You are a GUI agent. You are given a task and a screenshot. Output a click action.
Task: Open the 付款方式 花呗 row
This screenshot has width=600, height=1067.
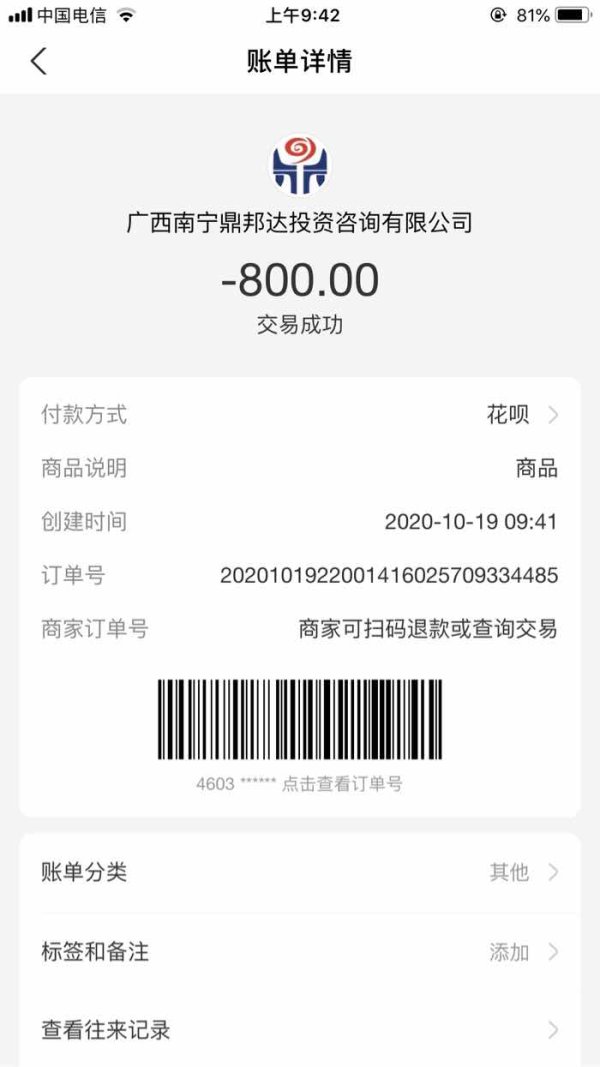(x=299, y=414)
